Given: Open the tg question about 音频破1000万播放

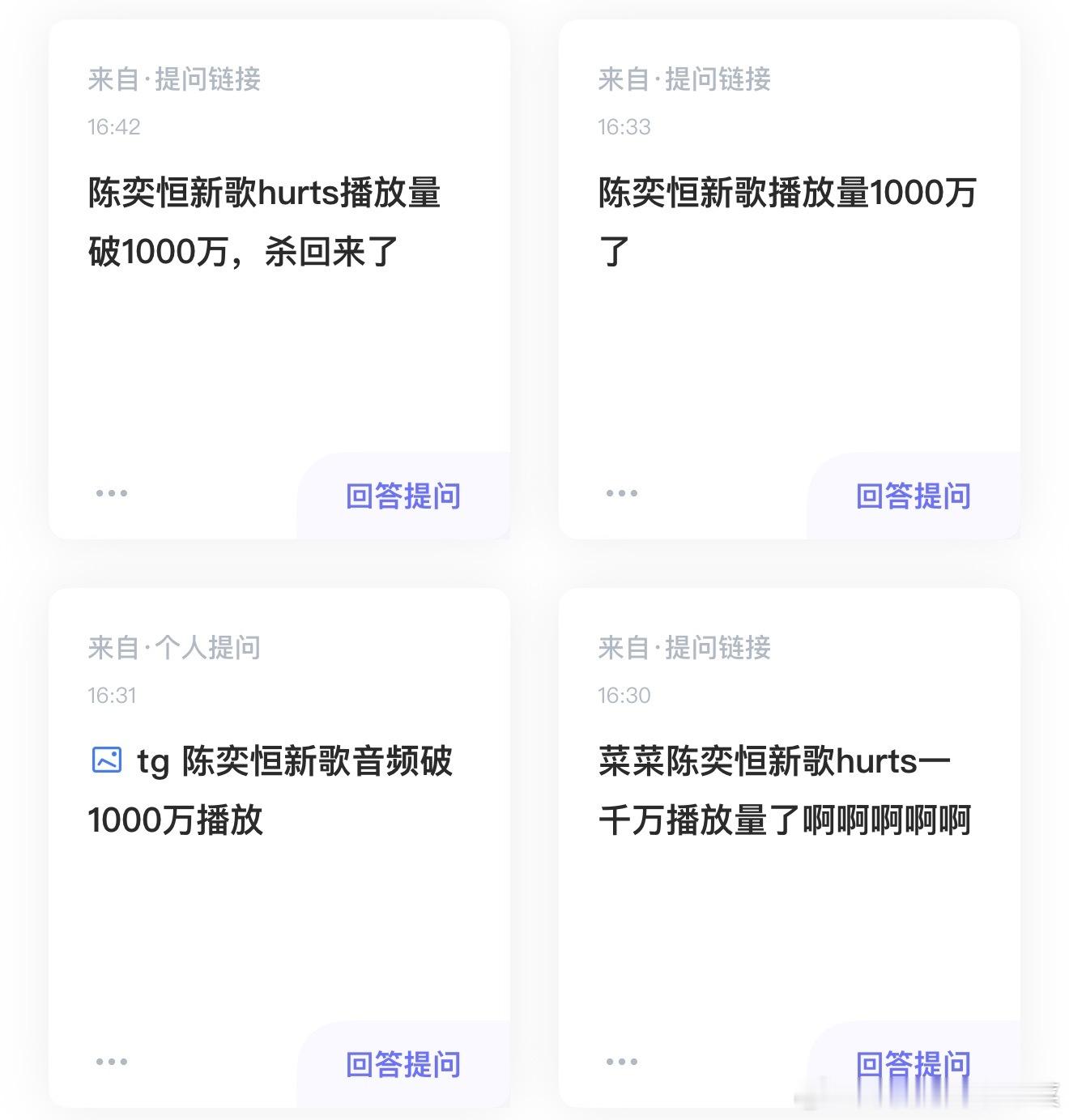Looking at the screenshot, I should (271, 790).
